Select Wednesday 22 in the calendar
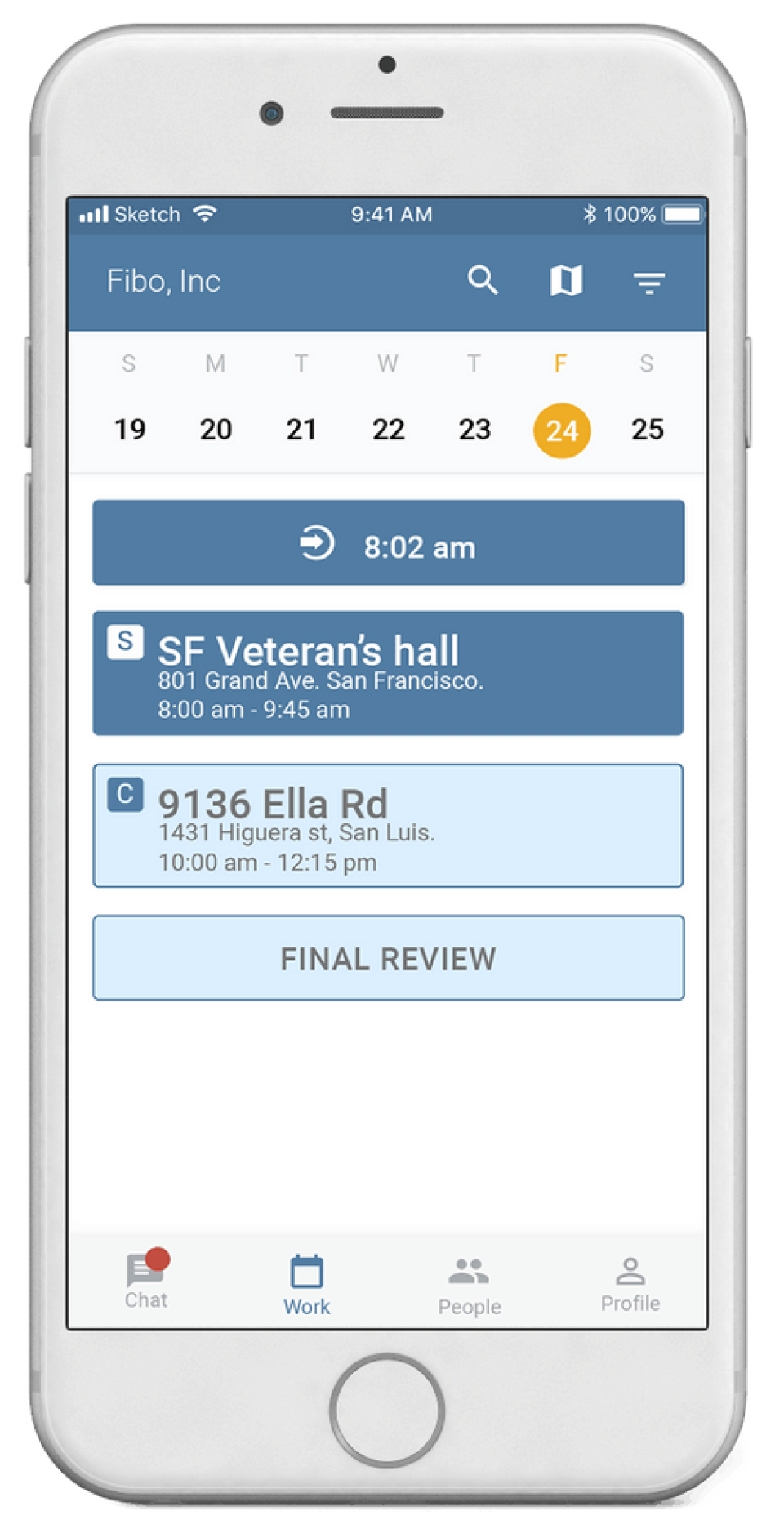784x1529 pixels. click(388, 429)
